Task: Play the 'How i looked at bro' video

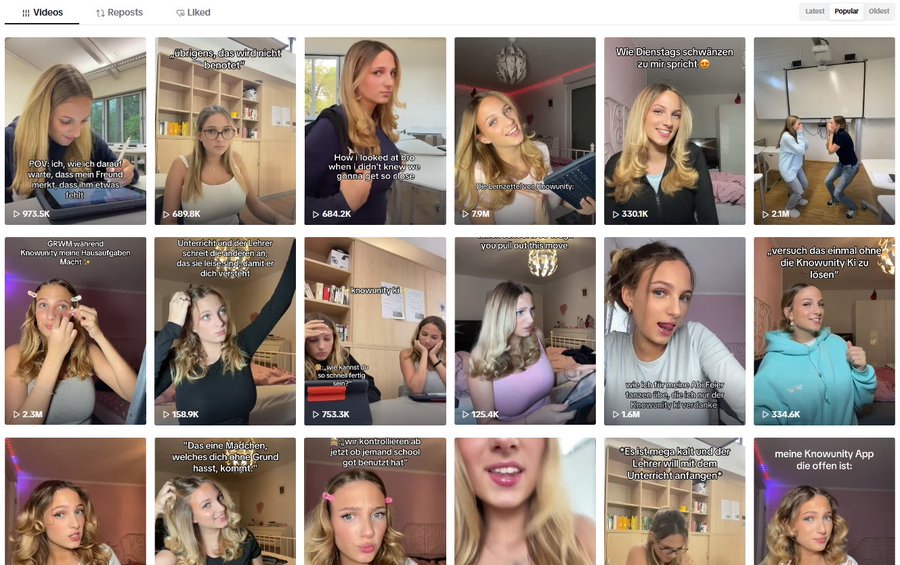Action: [x=375, y=130]
